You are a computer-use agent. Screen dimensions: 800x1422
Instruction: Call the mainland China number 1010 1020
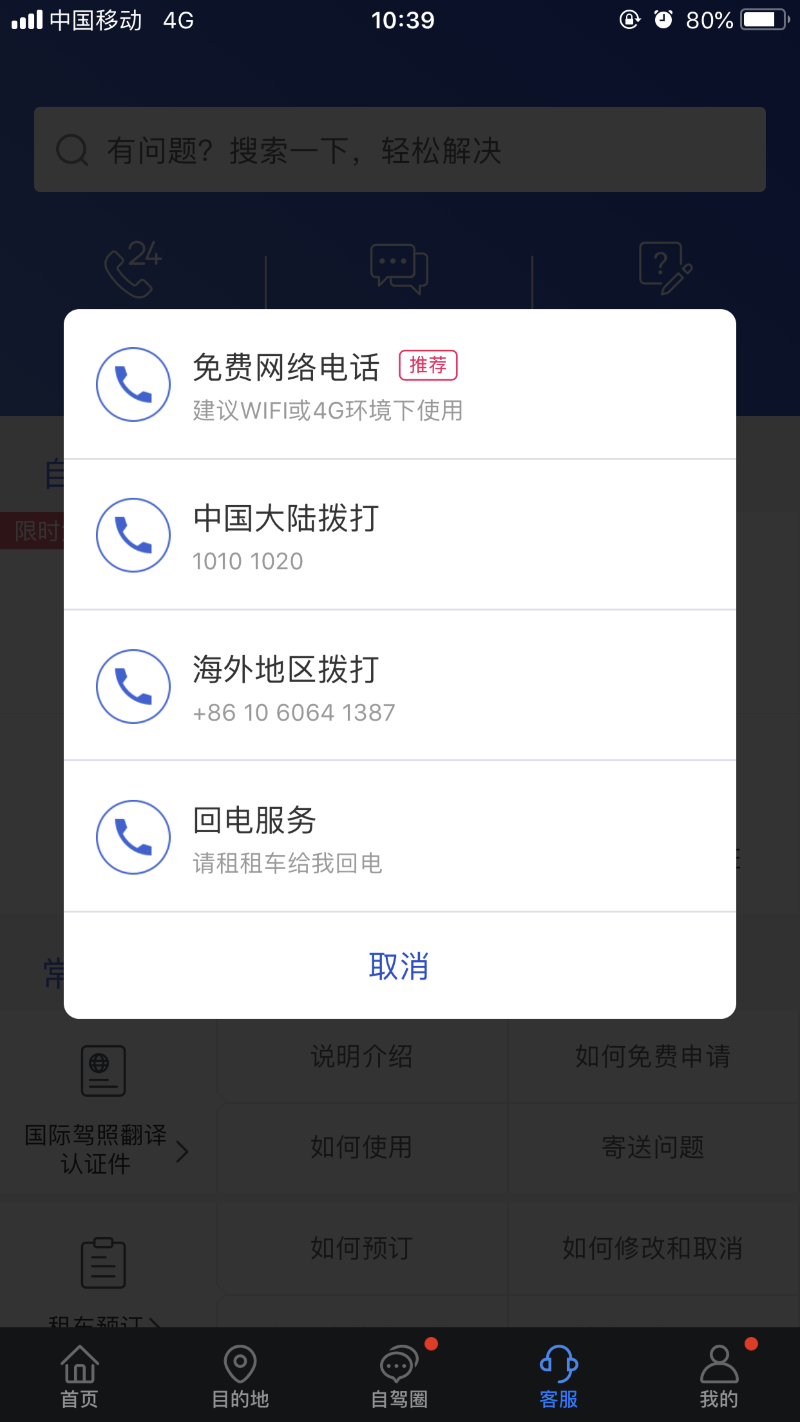[400, 535]
